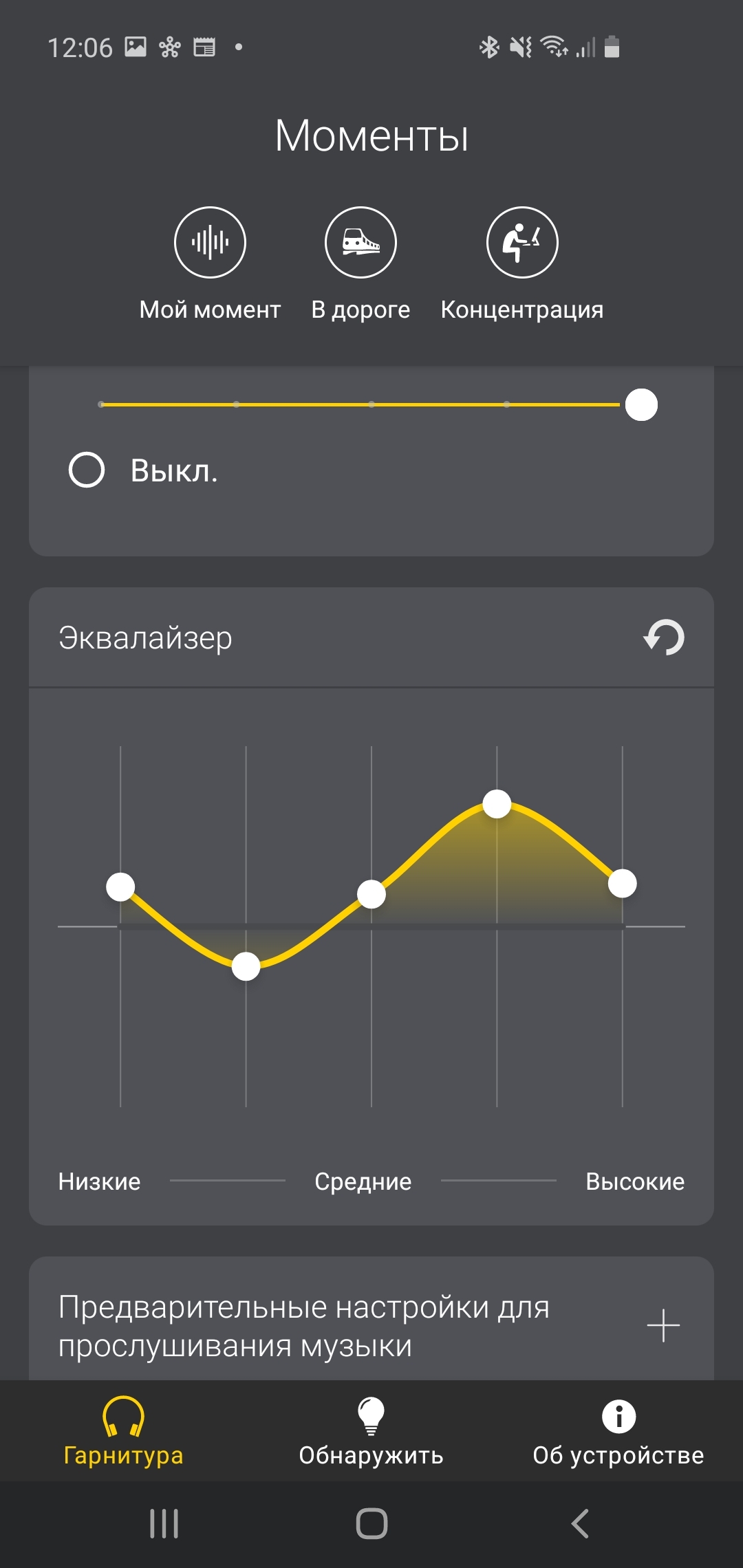The height and width of the screenshot is (1568, 743).
Task: Choose the Концентрация moment
Action: (522, 243)
